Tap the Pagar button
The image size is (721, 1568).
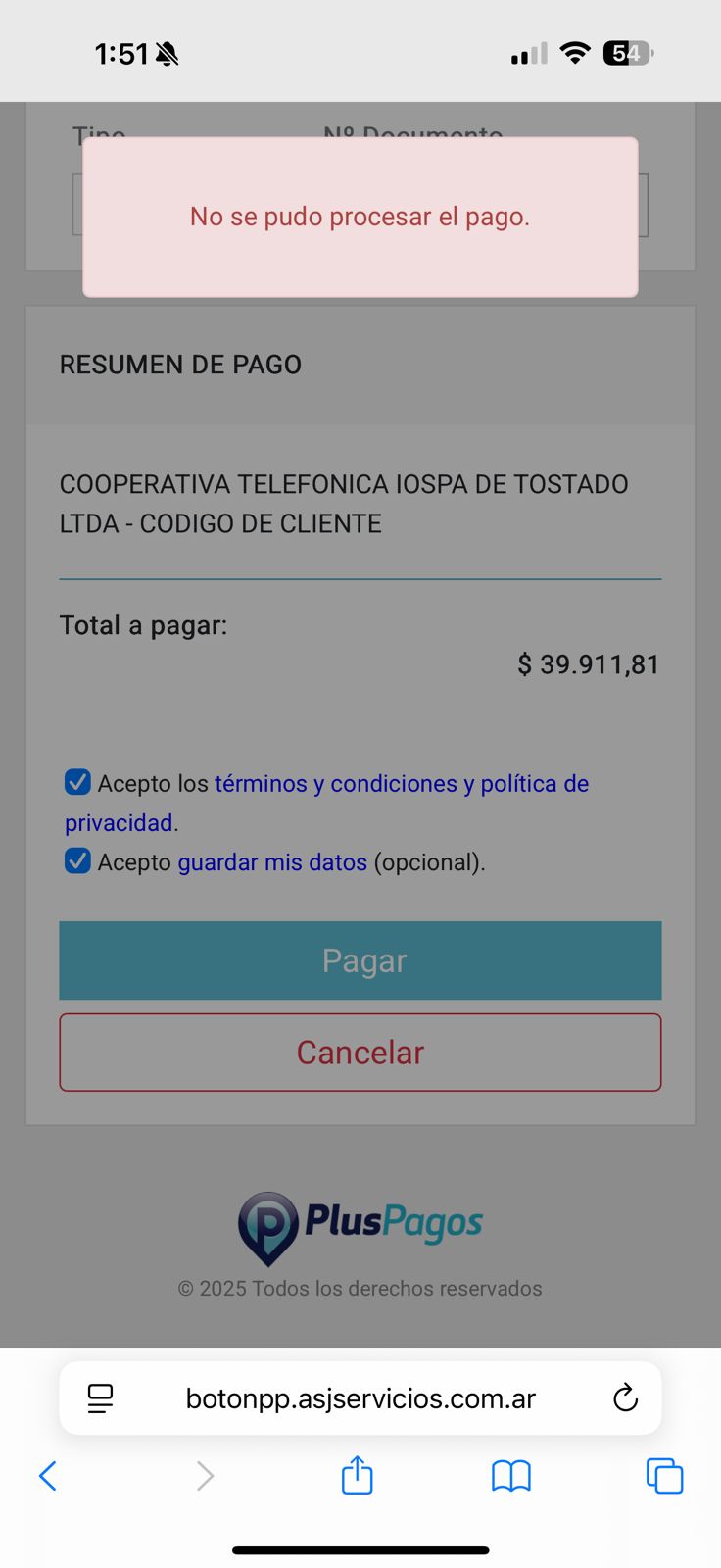[x=360, y=960]
